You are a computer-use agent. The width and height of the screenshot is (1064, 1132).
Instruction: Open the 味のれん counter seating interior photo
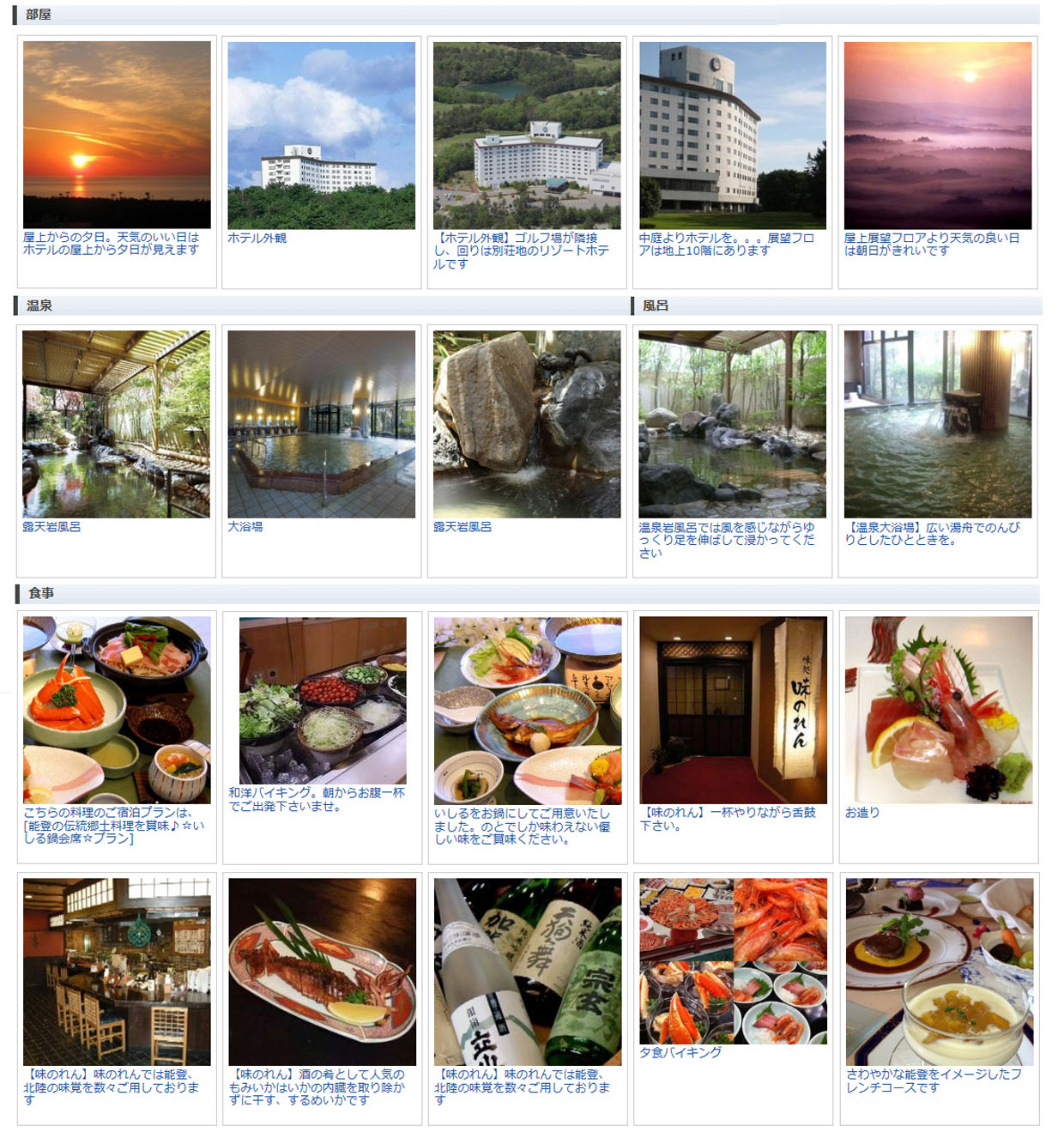coord(117,972)
